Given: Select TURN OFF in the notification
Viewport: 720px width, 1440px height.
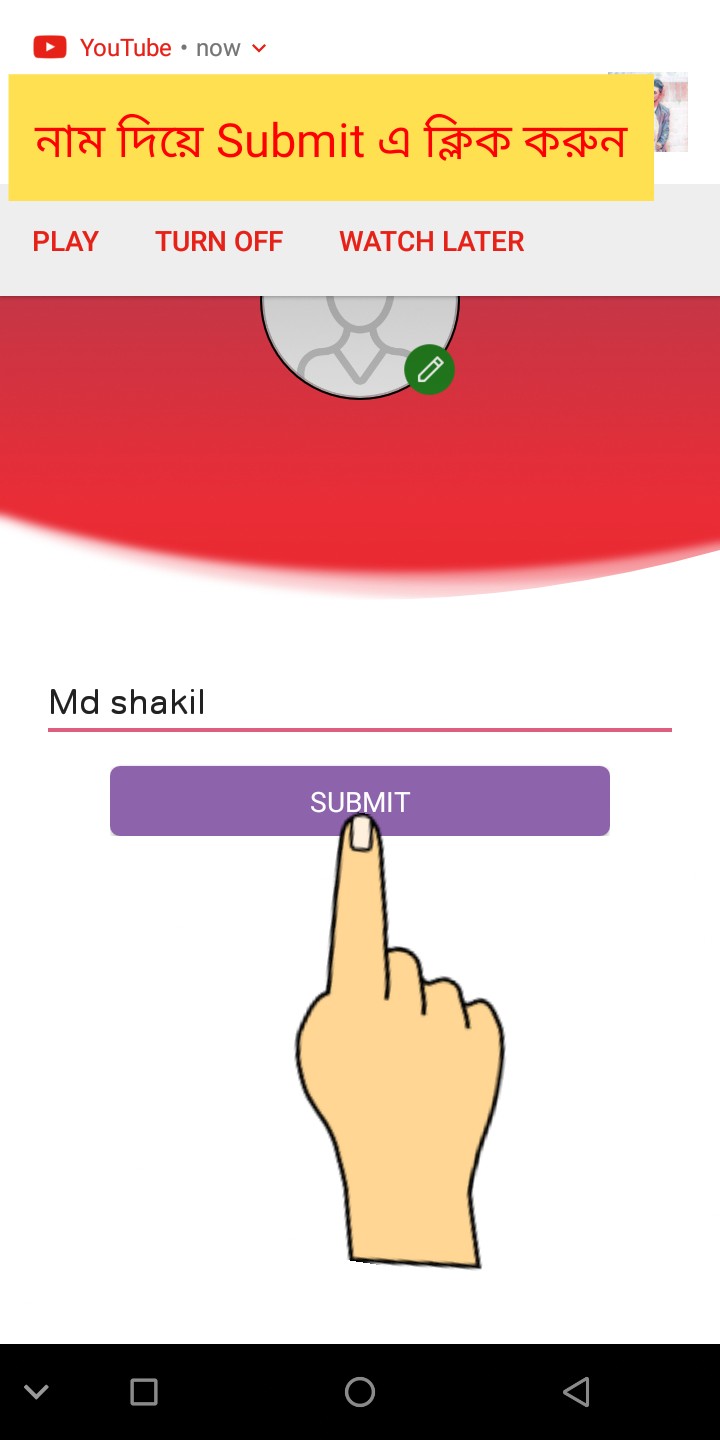Looking at the screenshot, I should click(x=219, y=241).
